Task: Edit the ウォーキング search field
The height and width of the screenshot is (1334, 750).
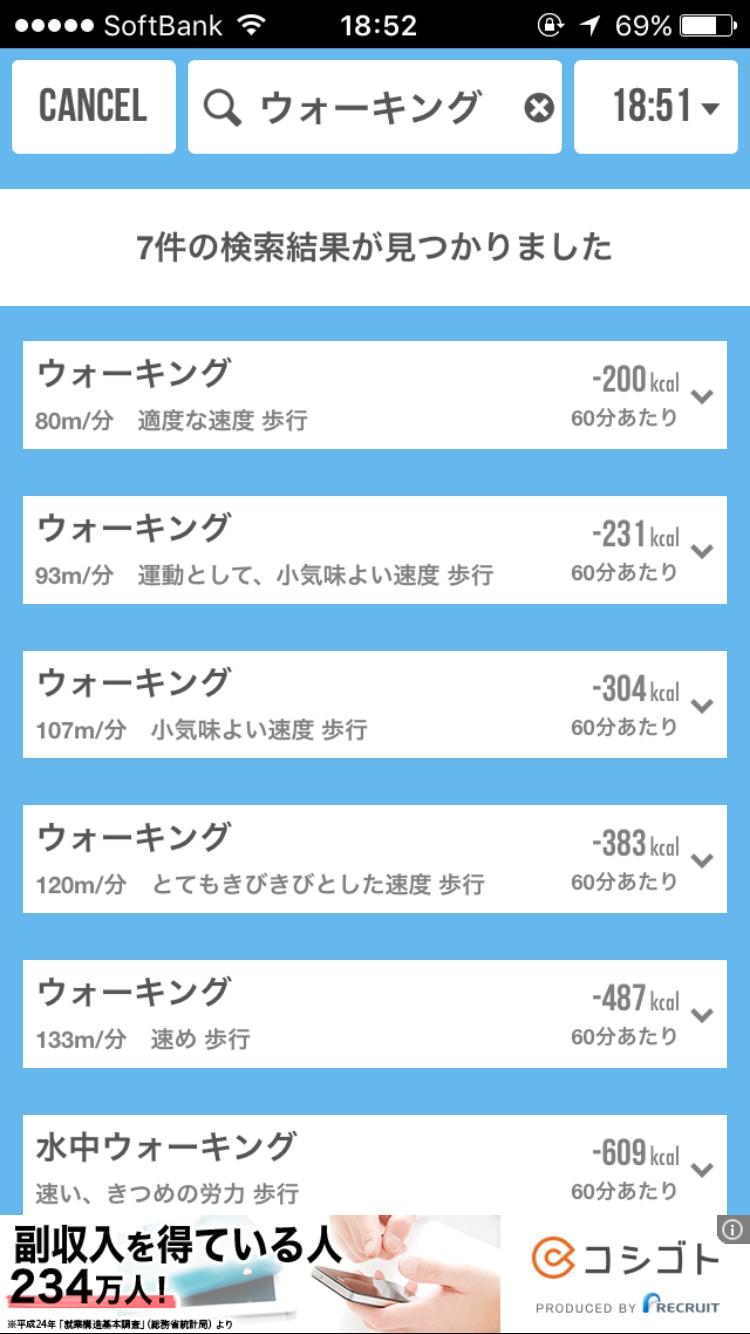Action: pos(370,107)
